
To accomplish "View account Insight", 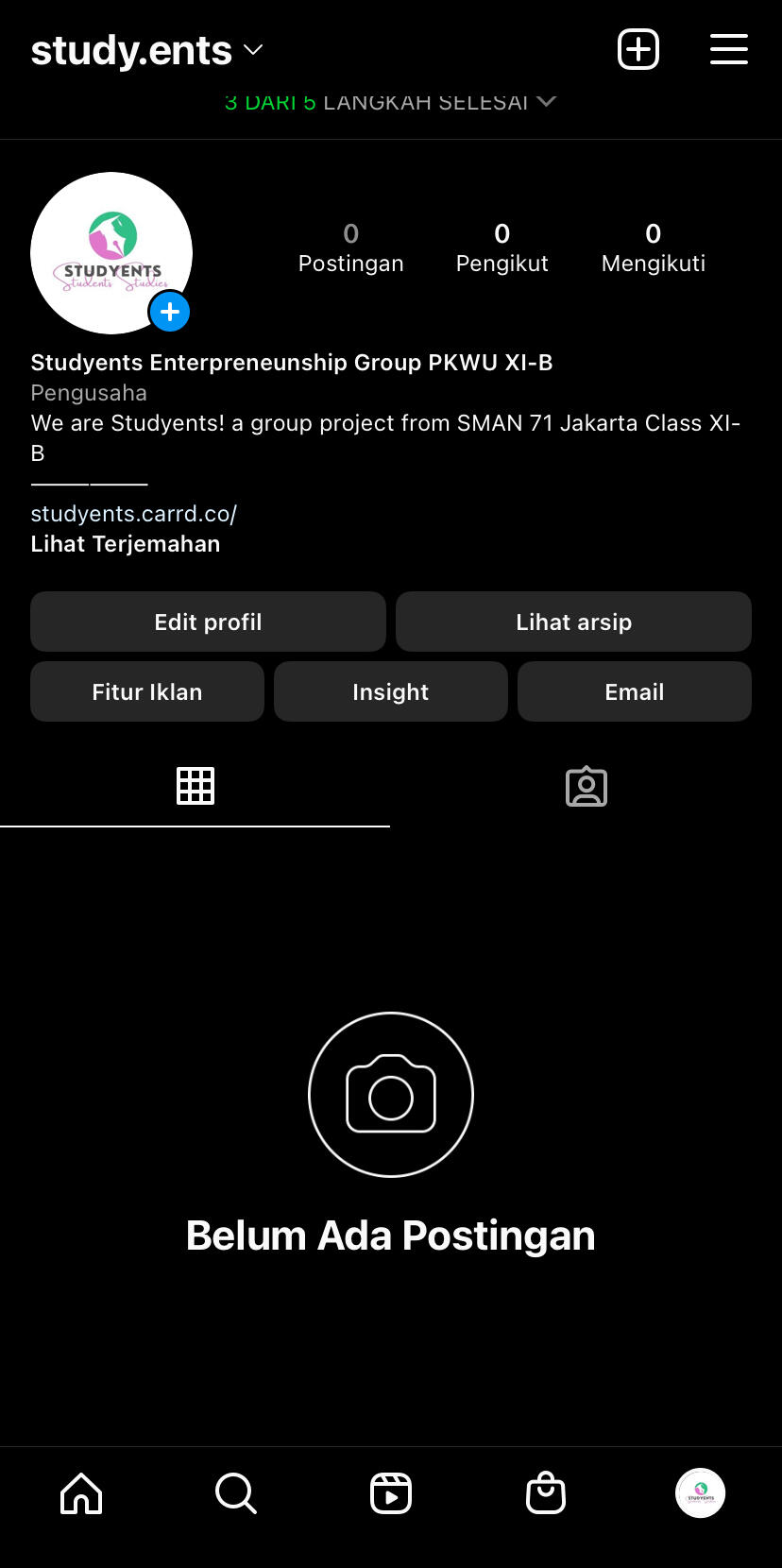I will (390, 691).
